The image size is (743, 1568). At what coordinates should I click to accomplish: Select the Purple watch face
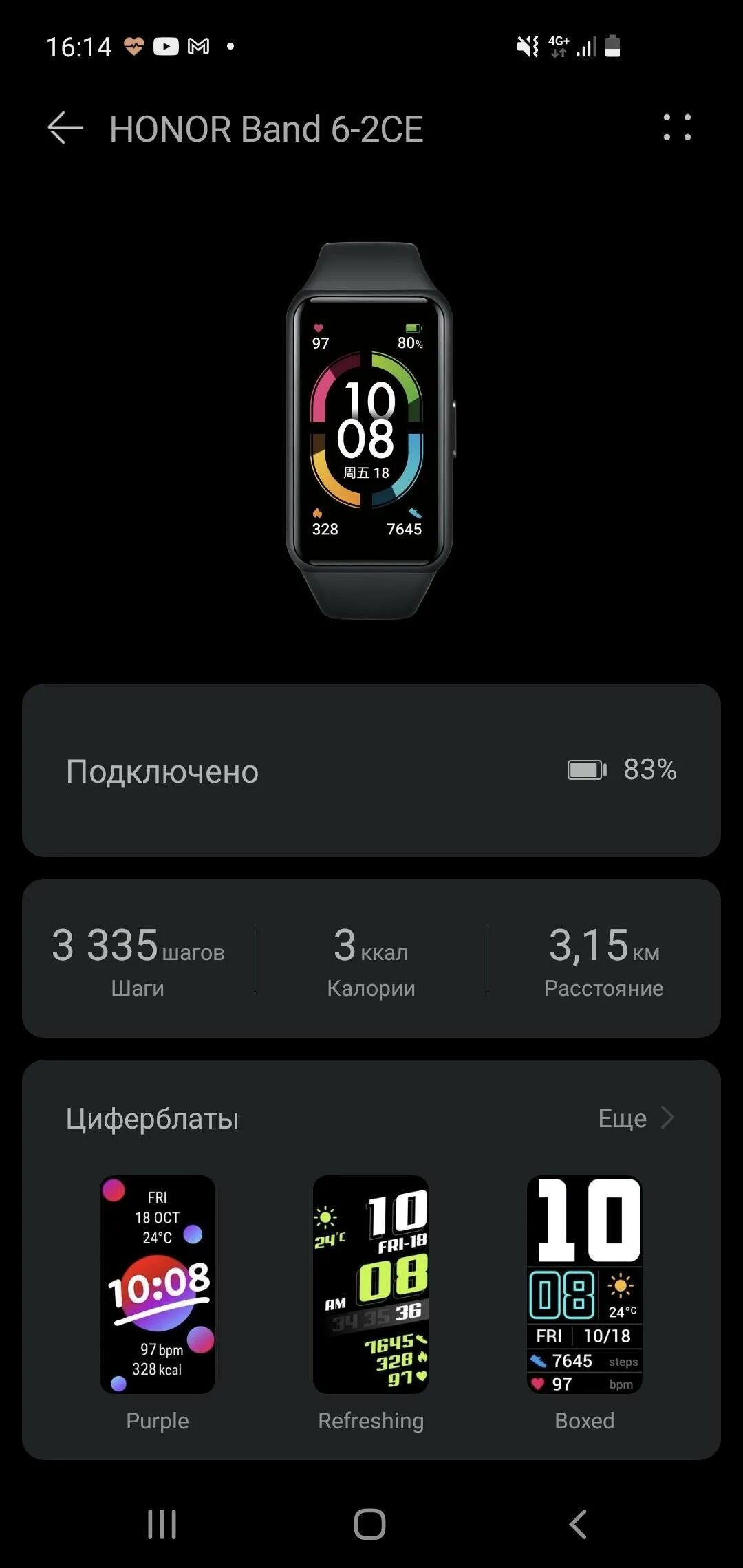tap(158, 1285)
